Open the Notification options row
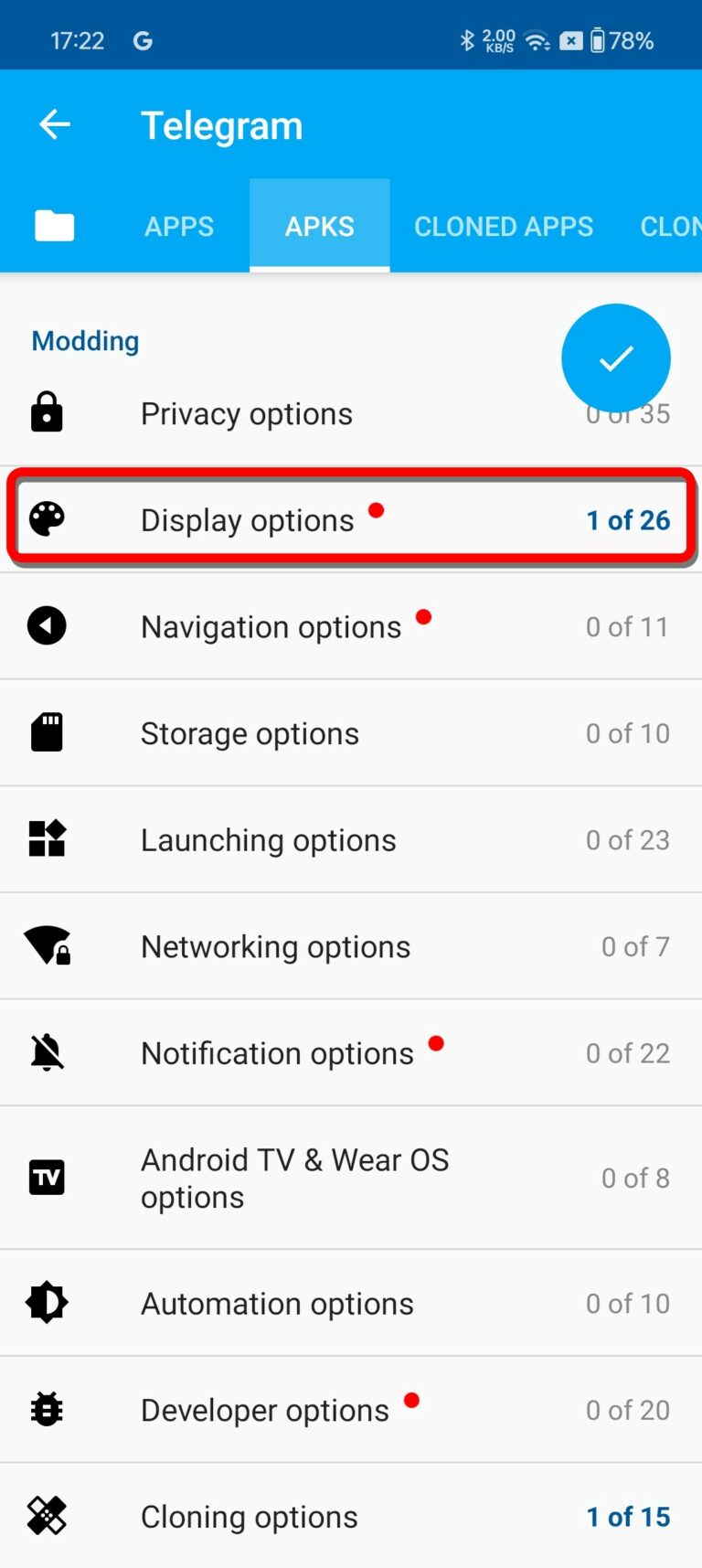 [351, 1052]
